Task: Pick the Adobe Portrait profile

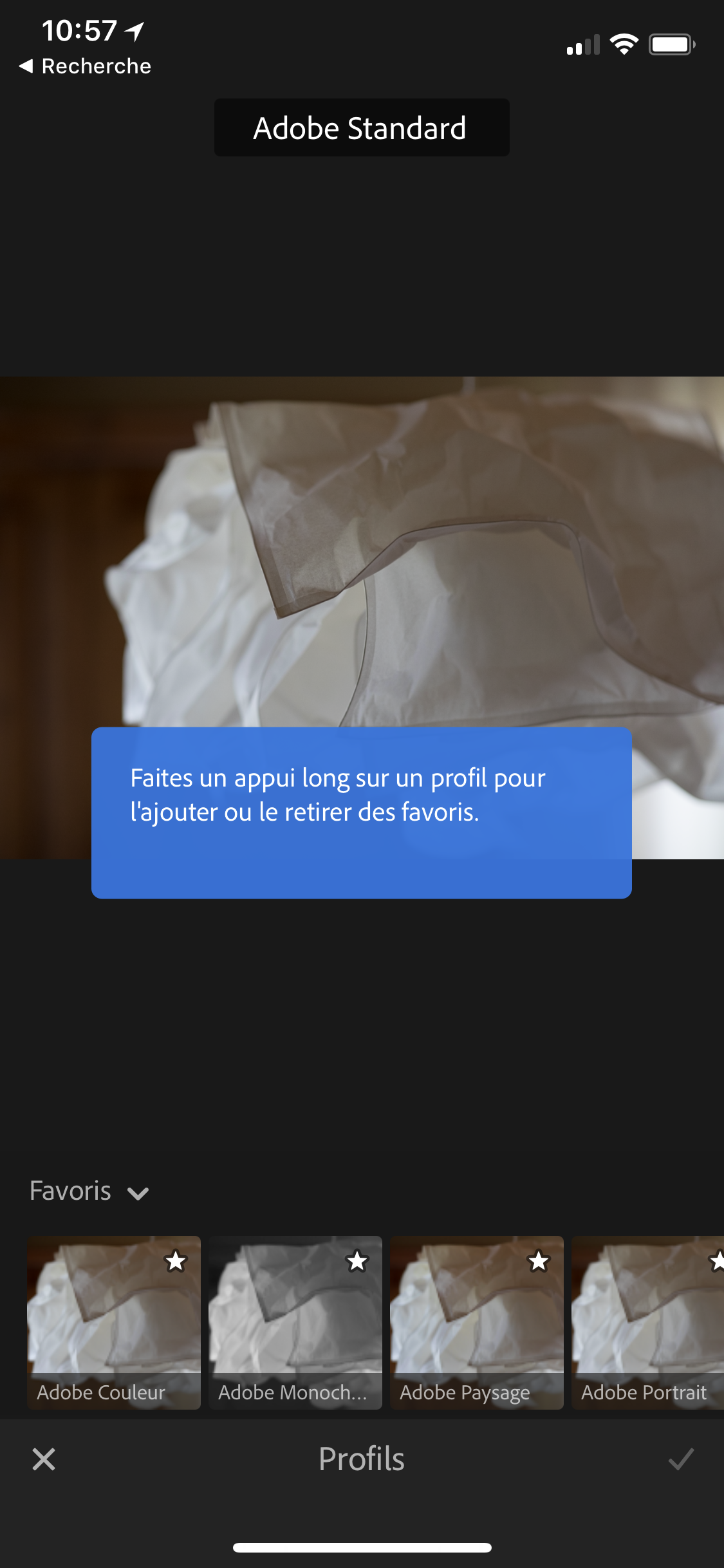Action: click(x=647, y=1321)
